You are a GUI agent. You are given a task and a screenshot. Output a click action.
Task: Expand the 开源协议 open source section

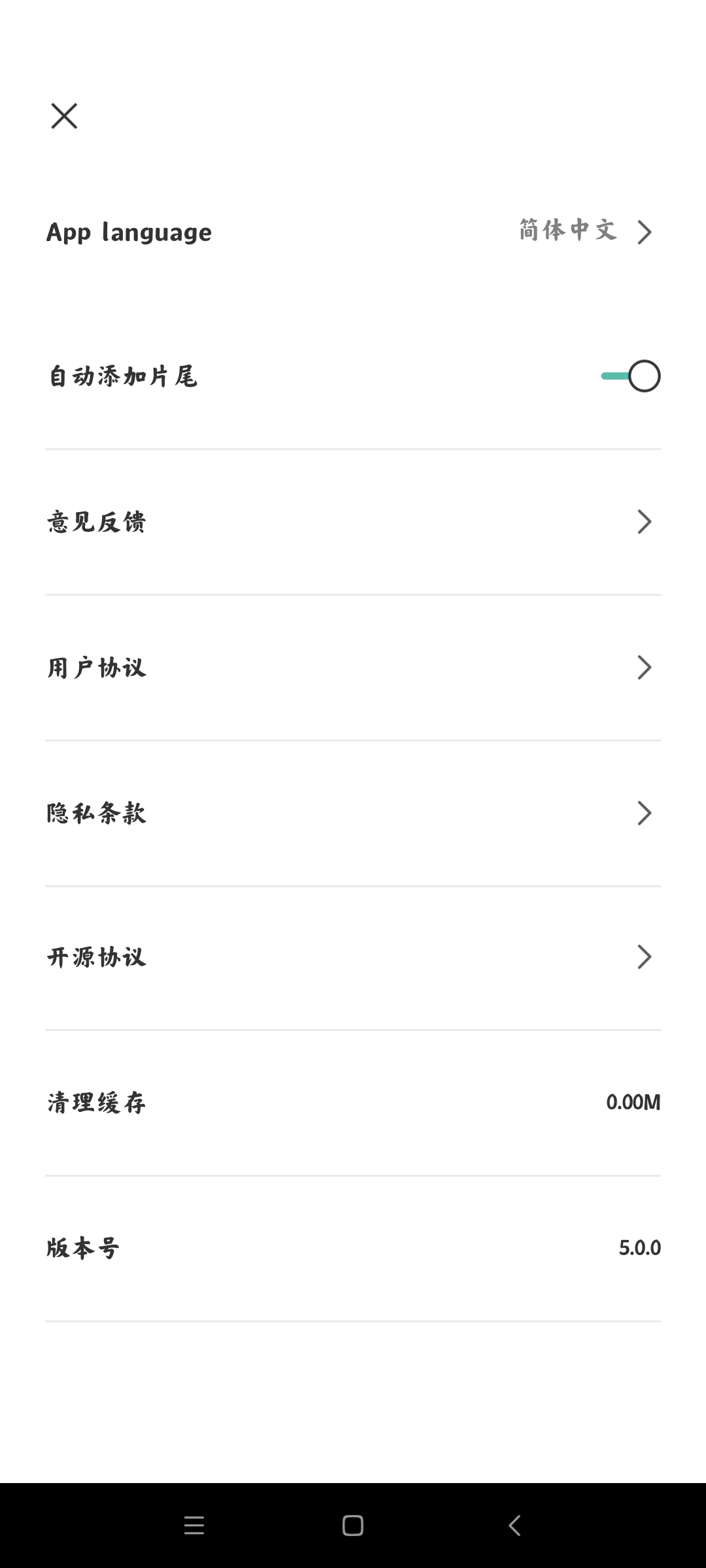coord(353,956)
